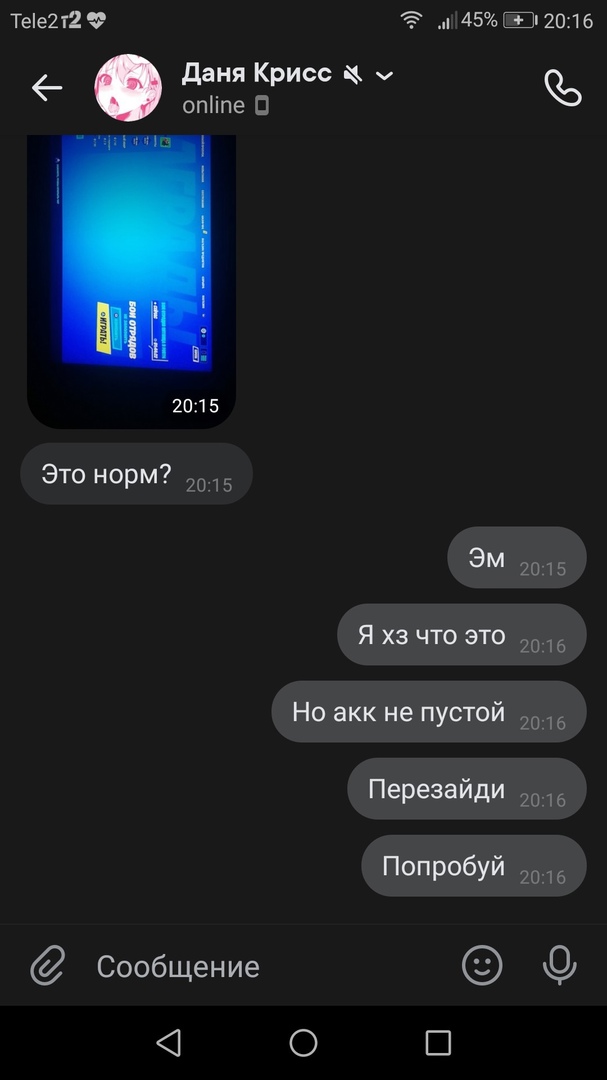Go back to the chat list
This screenshot has height=1080, width=607.
(46, 88)
